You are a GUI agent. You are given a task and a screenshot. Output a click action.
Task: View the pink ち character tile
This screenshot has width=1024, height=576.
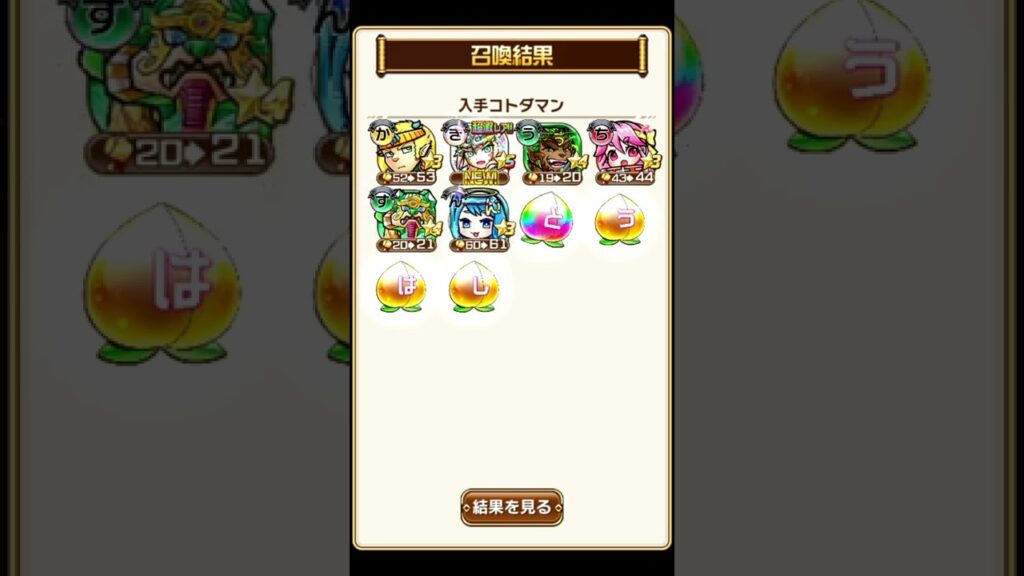[x=624, y=152]
